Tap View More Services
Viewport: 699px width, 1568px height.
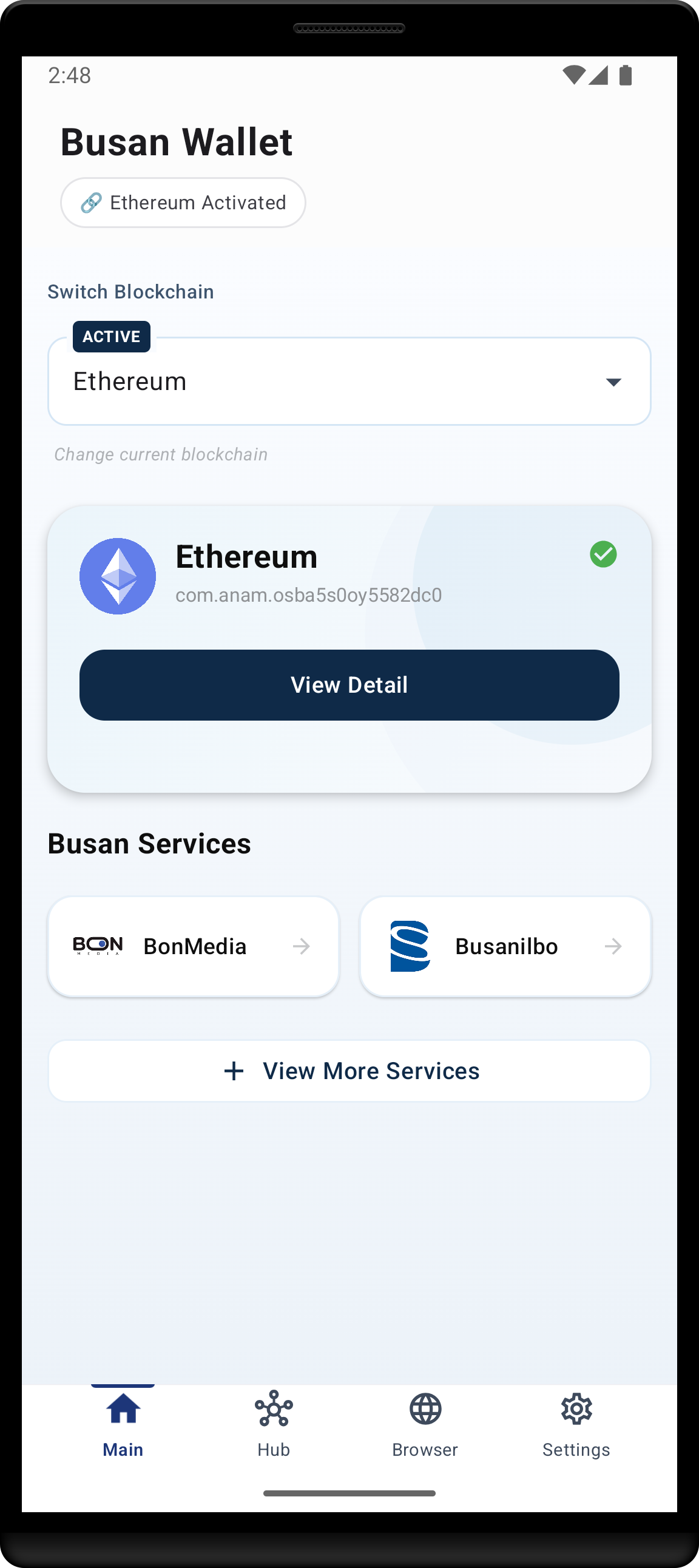point(349,1071)
